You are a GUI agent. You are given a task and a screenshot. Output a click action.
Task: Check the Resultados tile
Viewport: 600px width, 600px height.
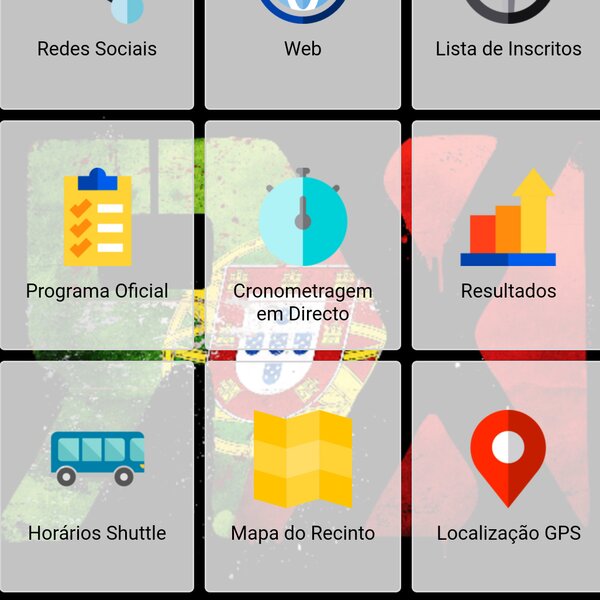click(508, 235)
